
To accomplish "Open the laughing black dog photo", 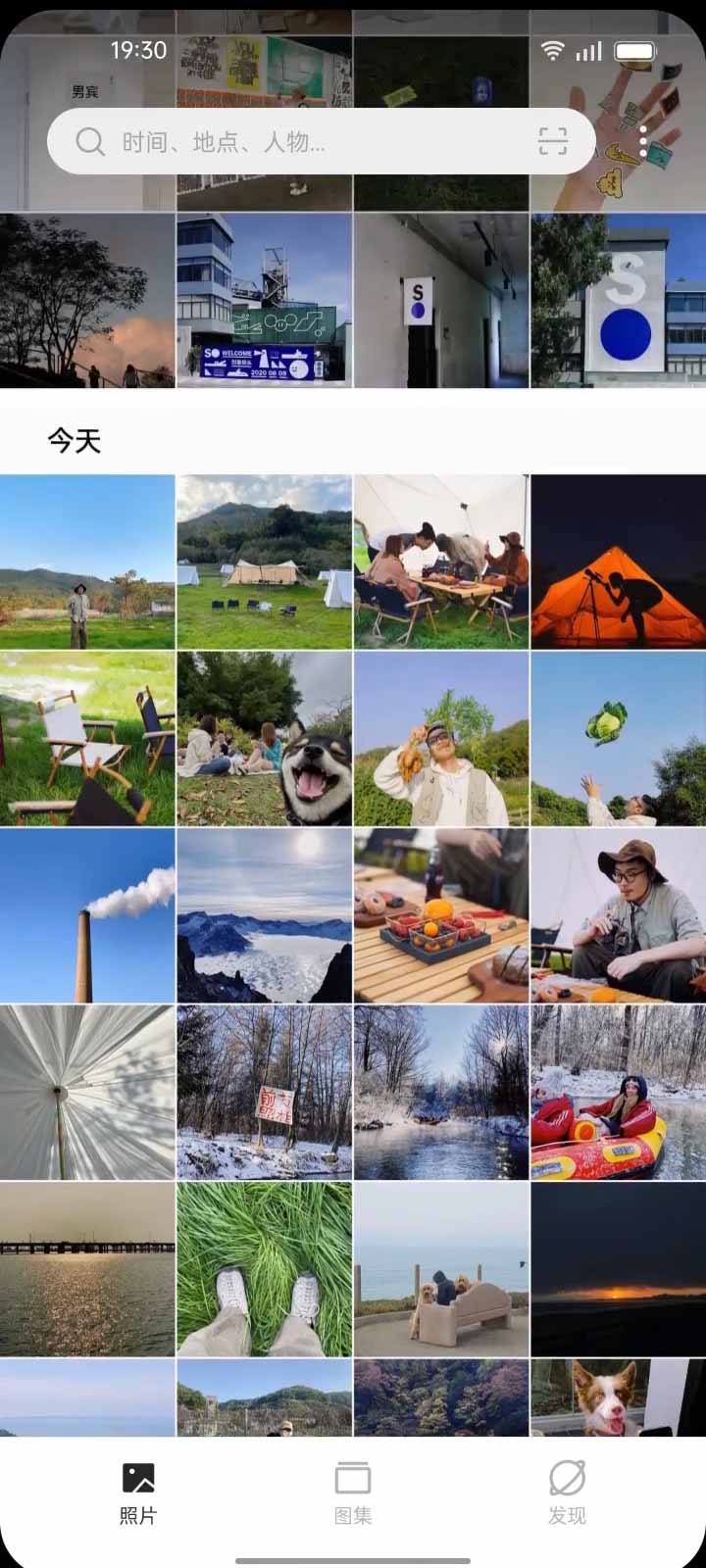I will tap(264, 739).
